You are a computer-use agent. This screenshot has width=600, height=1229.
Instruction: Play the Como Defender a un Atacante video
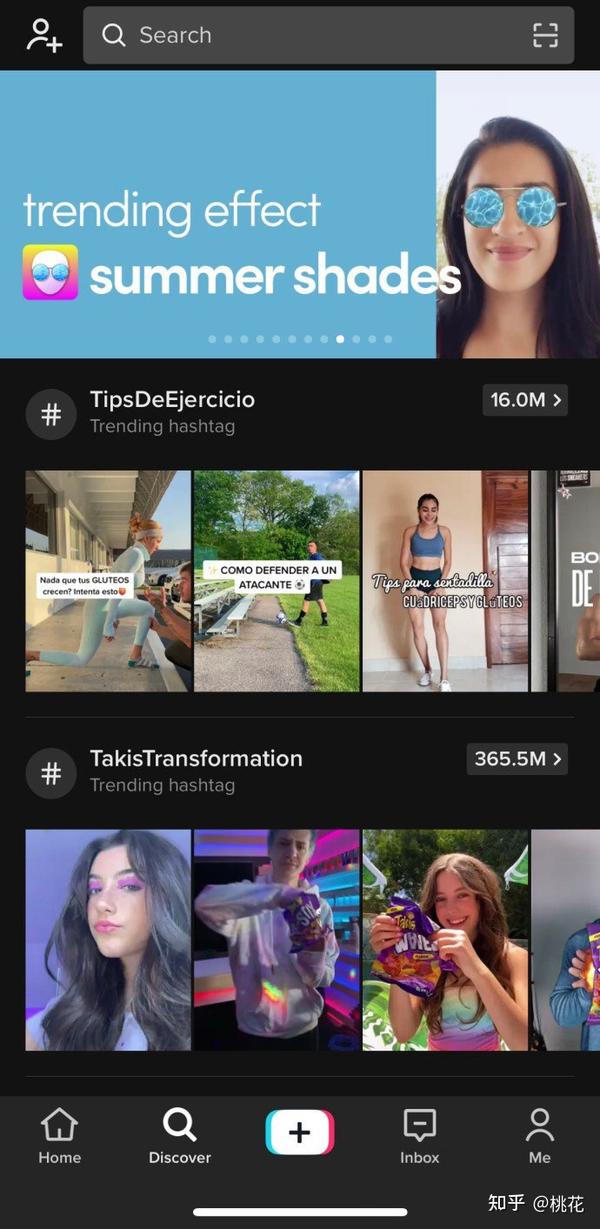click(276, 581)
